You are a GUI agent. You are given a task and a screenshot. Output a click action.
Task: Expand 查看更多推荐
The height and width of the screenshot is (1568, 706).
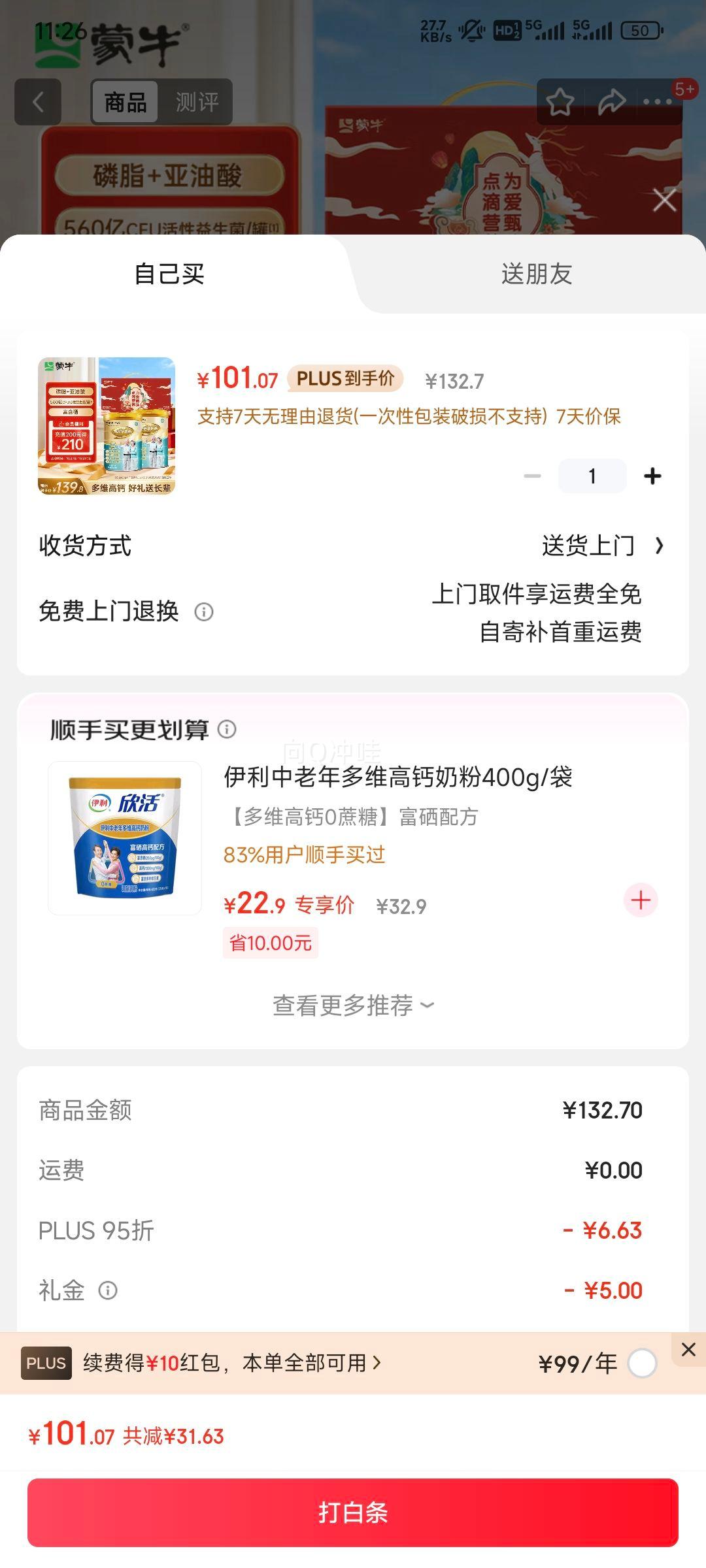(353, 1005)
